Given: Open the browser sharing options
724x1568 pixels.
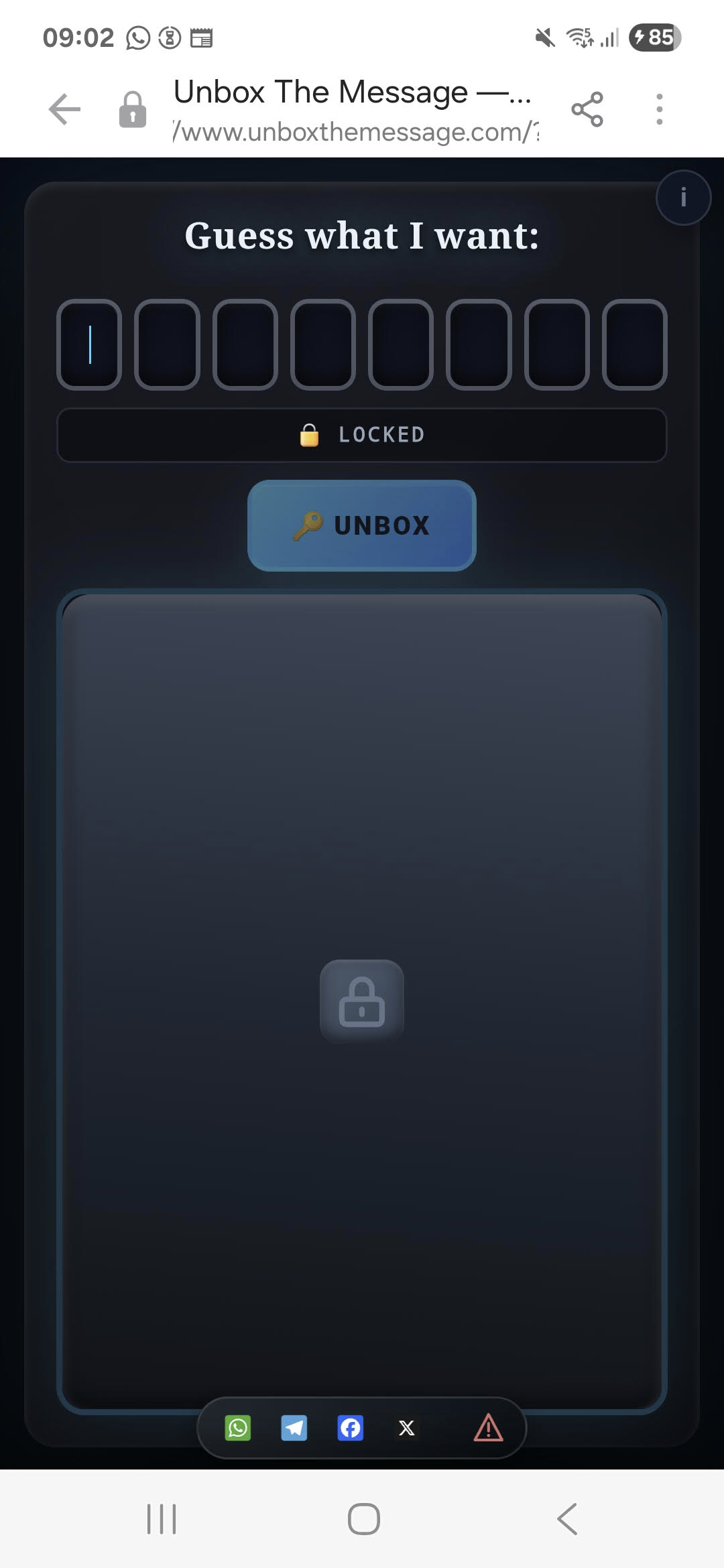Looking at the screenshot, I should (x=587, y=109).
